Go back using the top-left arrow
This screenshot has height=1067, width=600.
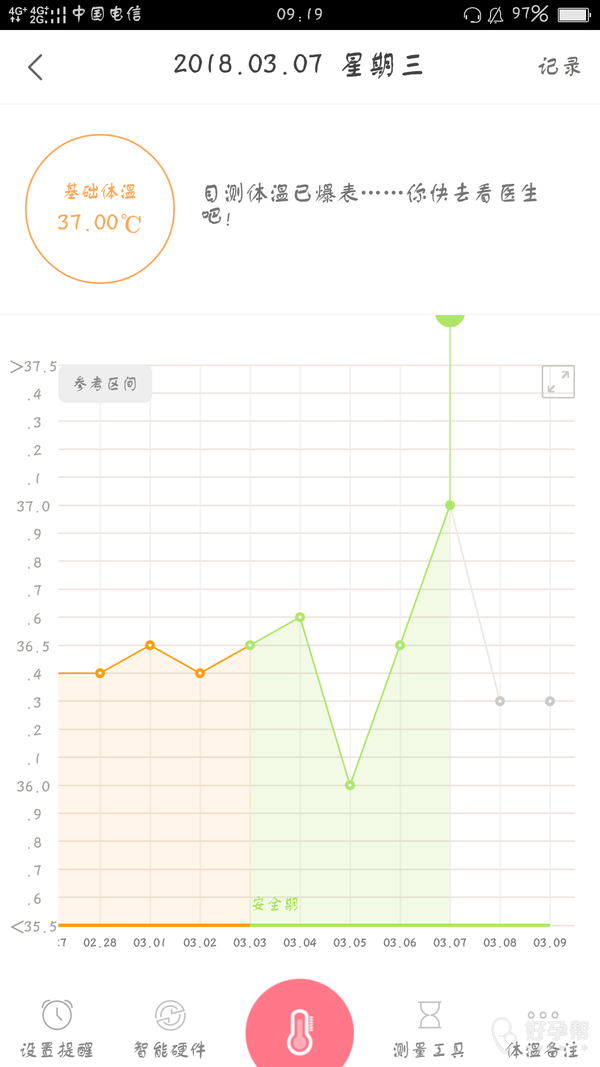[36, 67]
